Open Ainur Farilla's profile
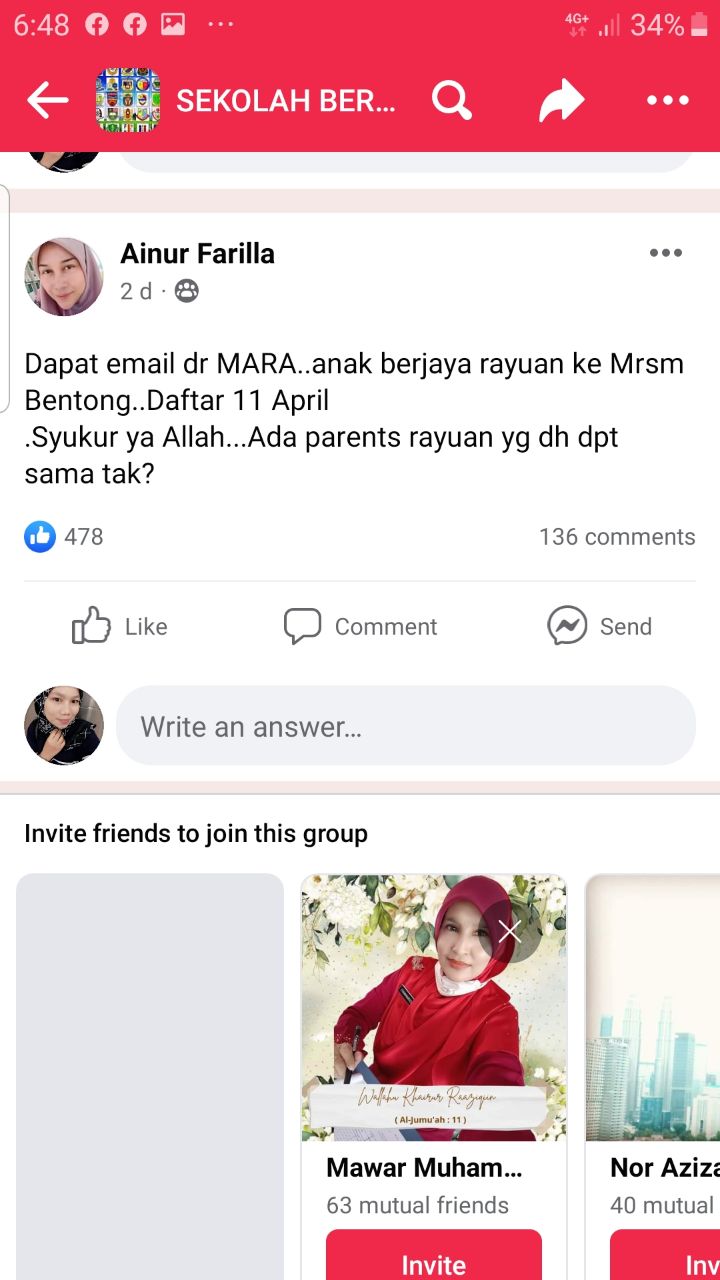This screenshot has height=1280, width=720. (x=197, y=254)
